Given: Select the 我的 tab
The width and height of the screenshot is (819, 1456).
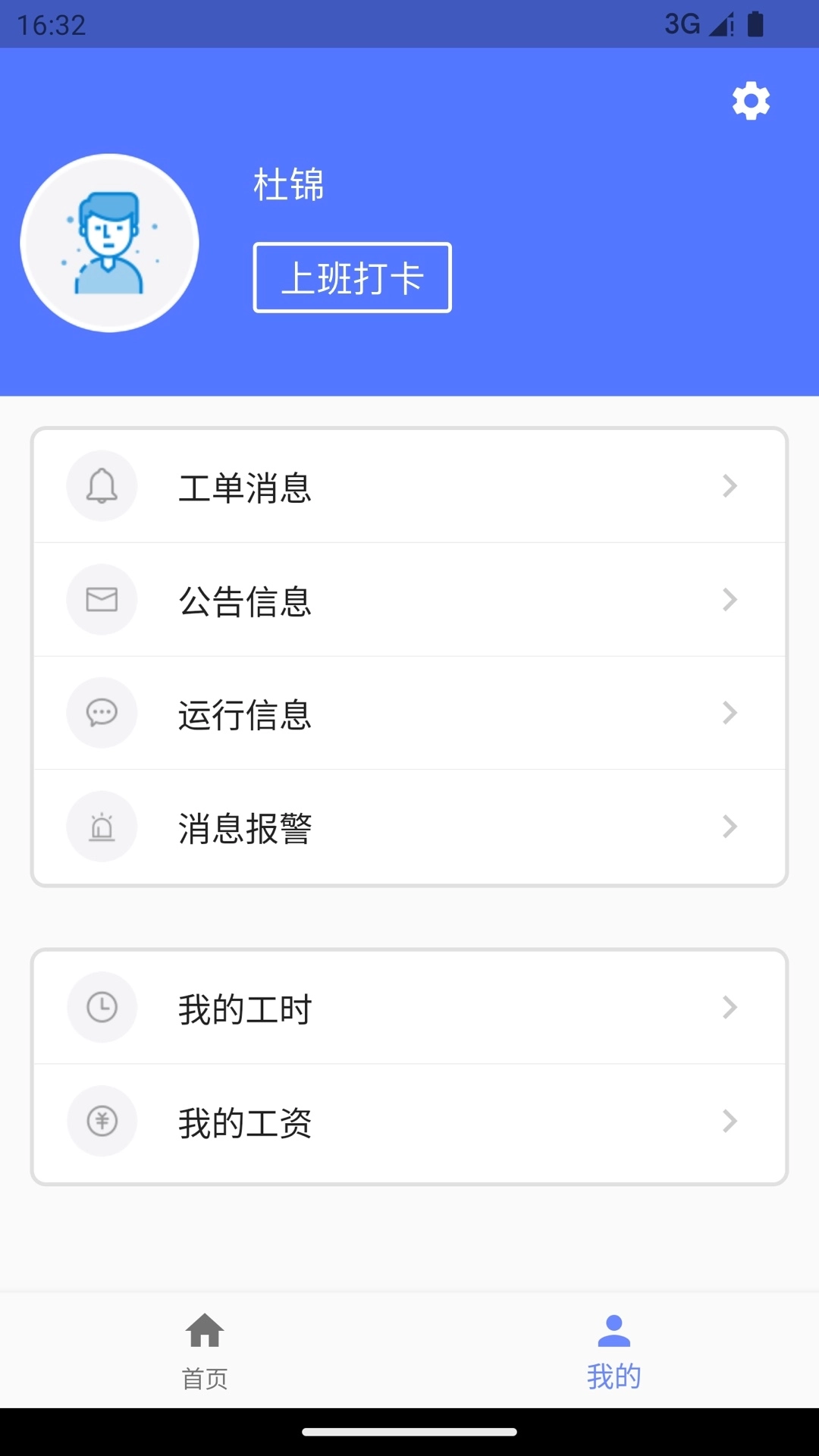Looking at the screenshot, I should (614, 1357).
